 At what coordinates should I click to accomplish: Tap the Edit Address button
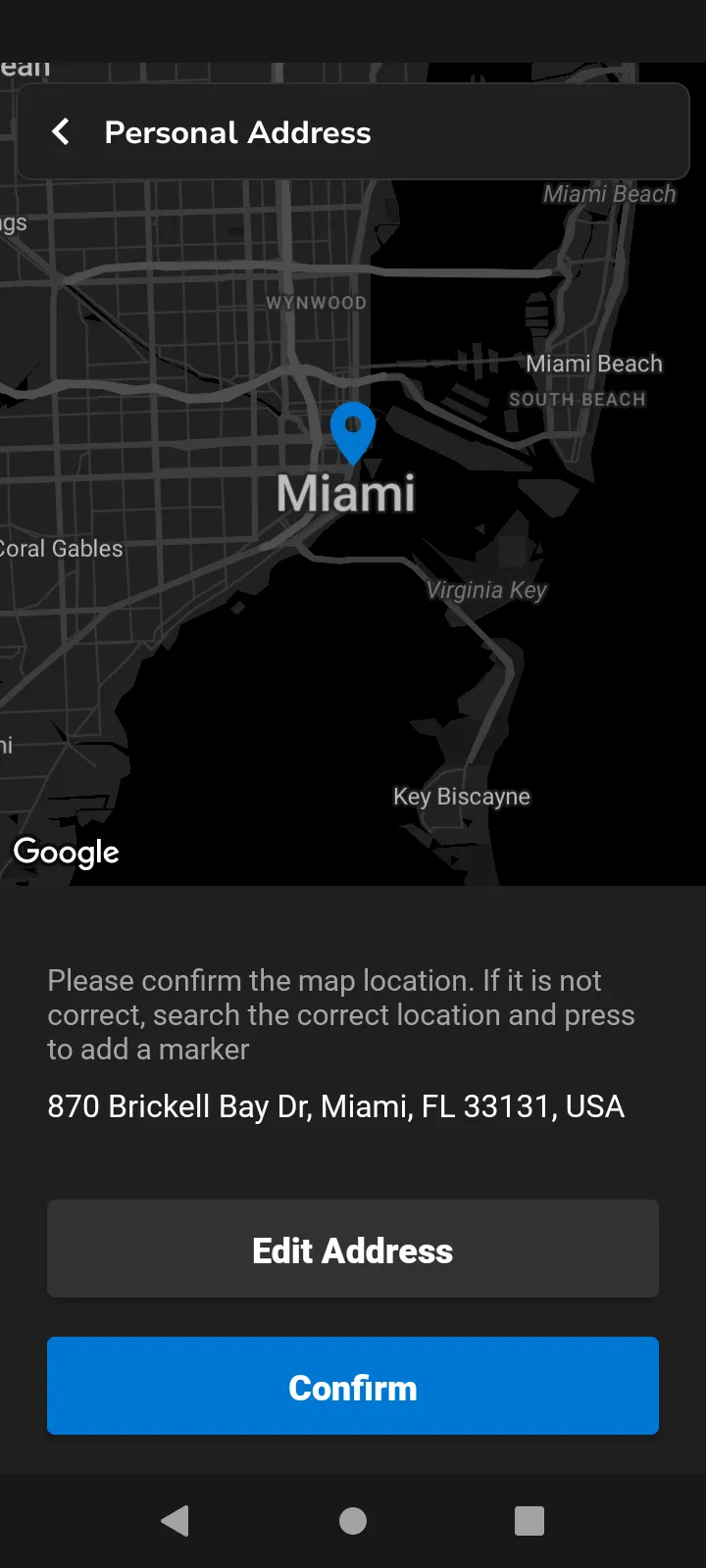pos(353,1249)
